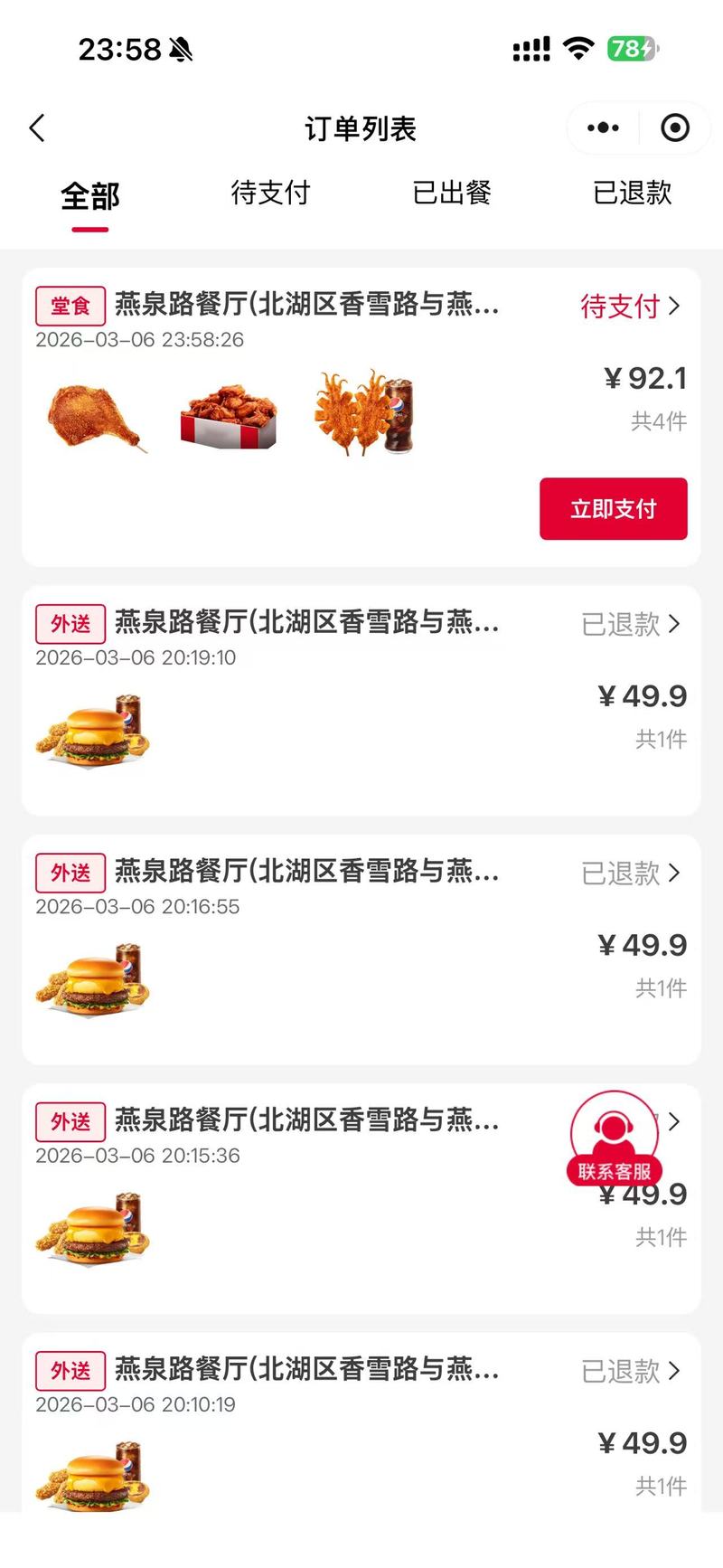Open the 待支付 order placed at 23:58:26
This screenshot has width=723, height=1568.
tap(630, 307)
